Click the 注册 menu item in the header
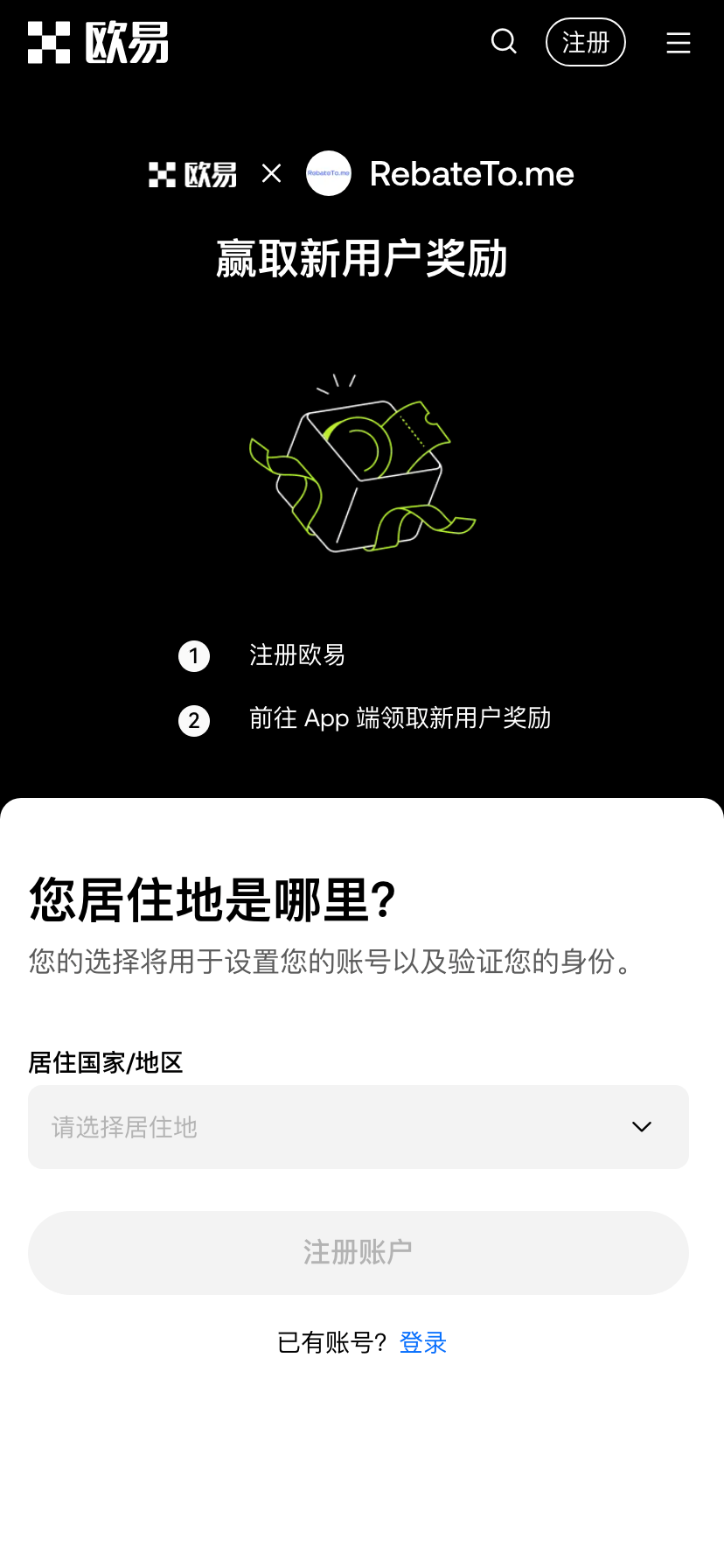Viewport: 724px width, 1568px height. 586,41
